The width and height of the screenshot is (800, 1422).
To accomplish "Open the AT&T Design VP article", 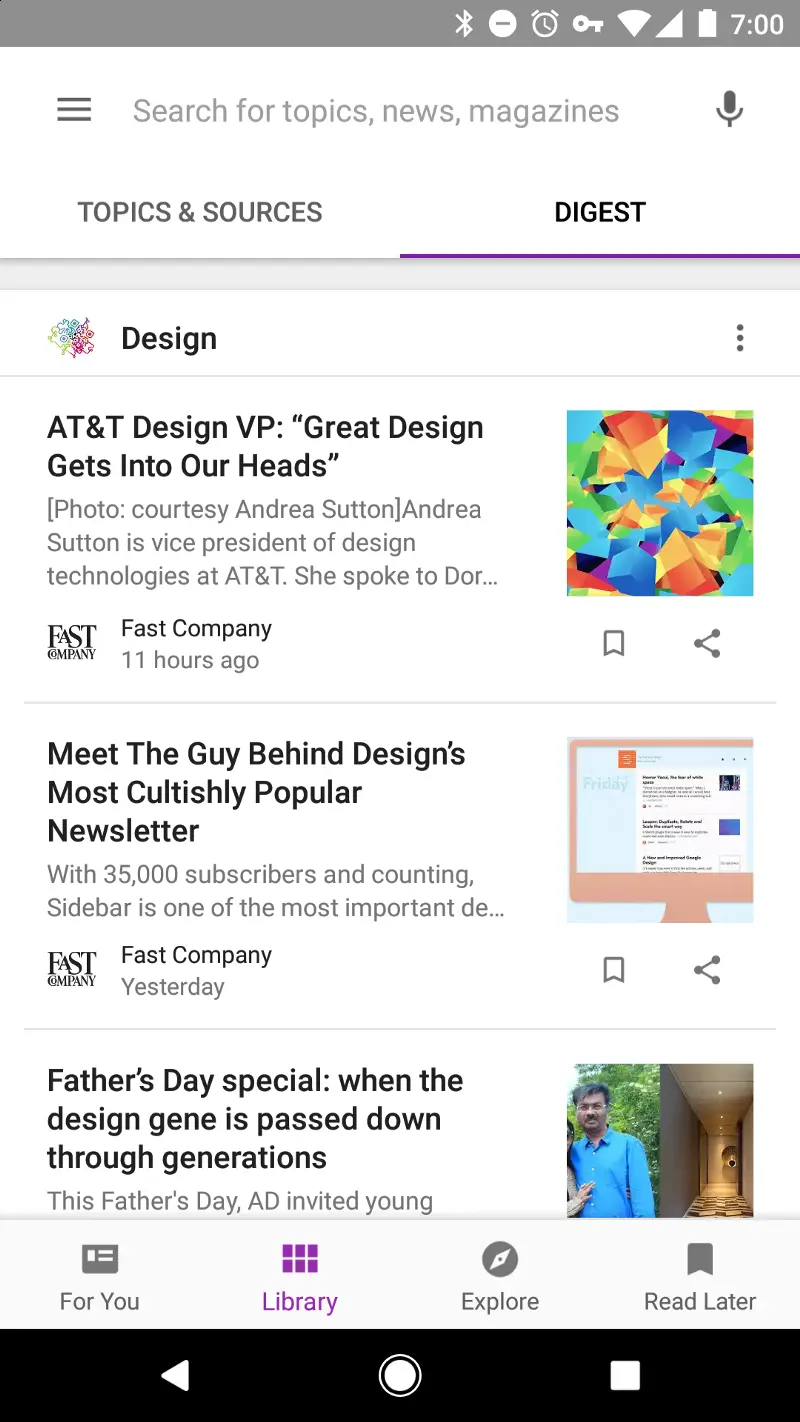I will (x=266, y=446).
